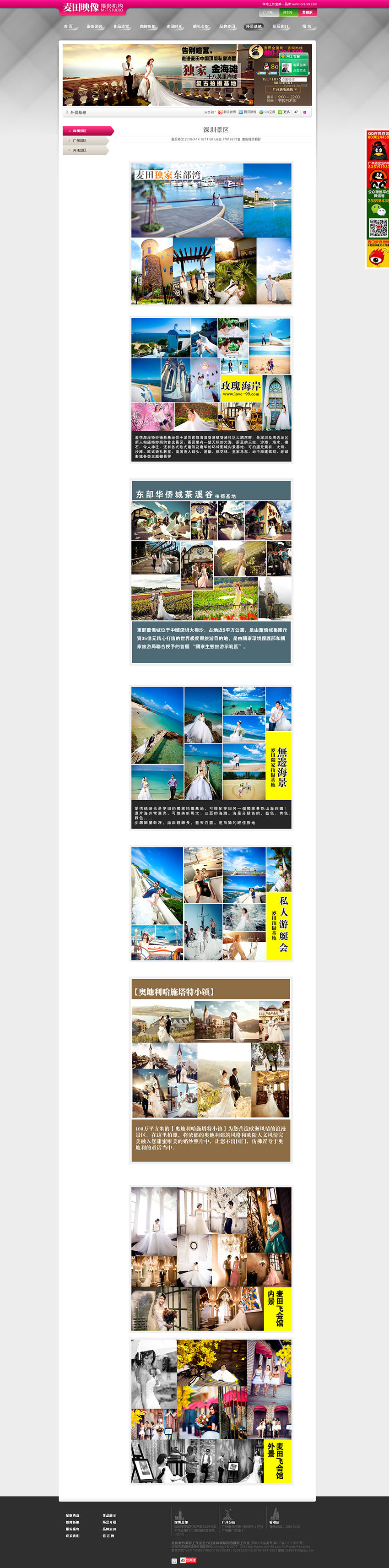Viewport: 389px width, 1568px height.
Task: Open 品牌麦田 in the top navigation
Action: 227,27
